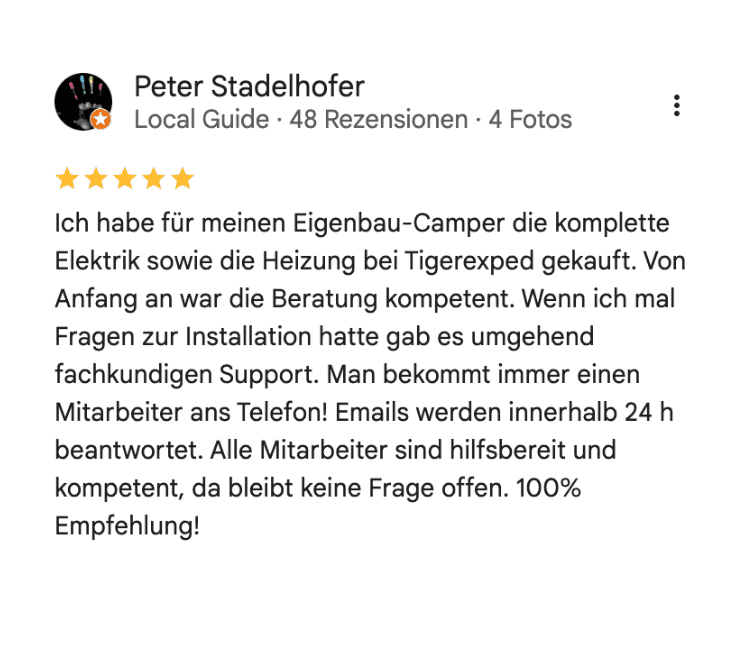
Task: Tap the reviewer name Peter Stadelhofer
Action: [x=249, y=86]
